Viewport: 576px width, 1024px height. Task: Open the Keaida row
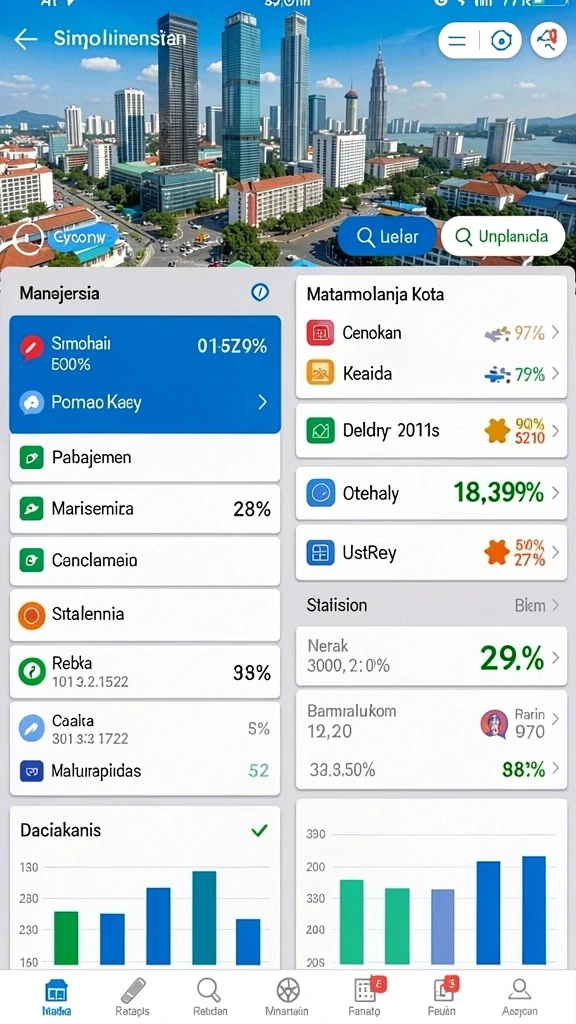[x=431, y=374]
